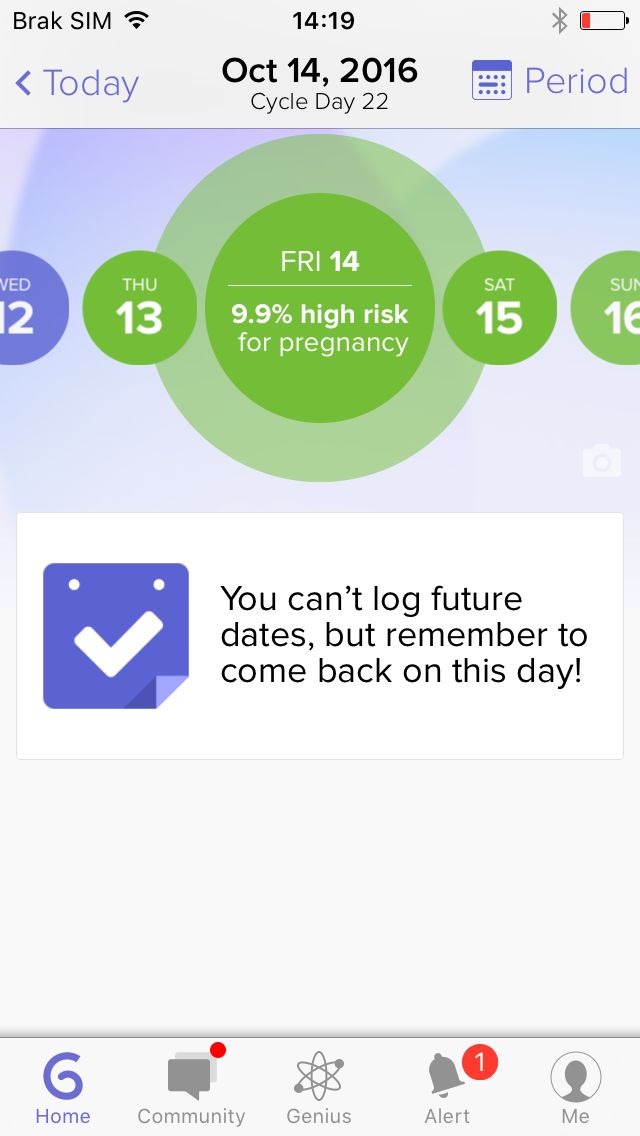Tap the Home tab

(63, 1085)
